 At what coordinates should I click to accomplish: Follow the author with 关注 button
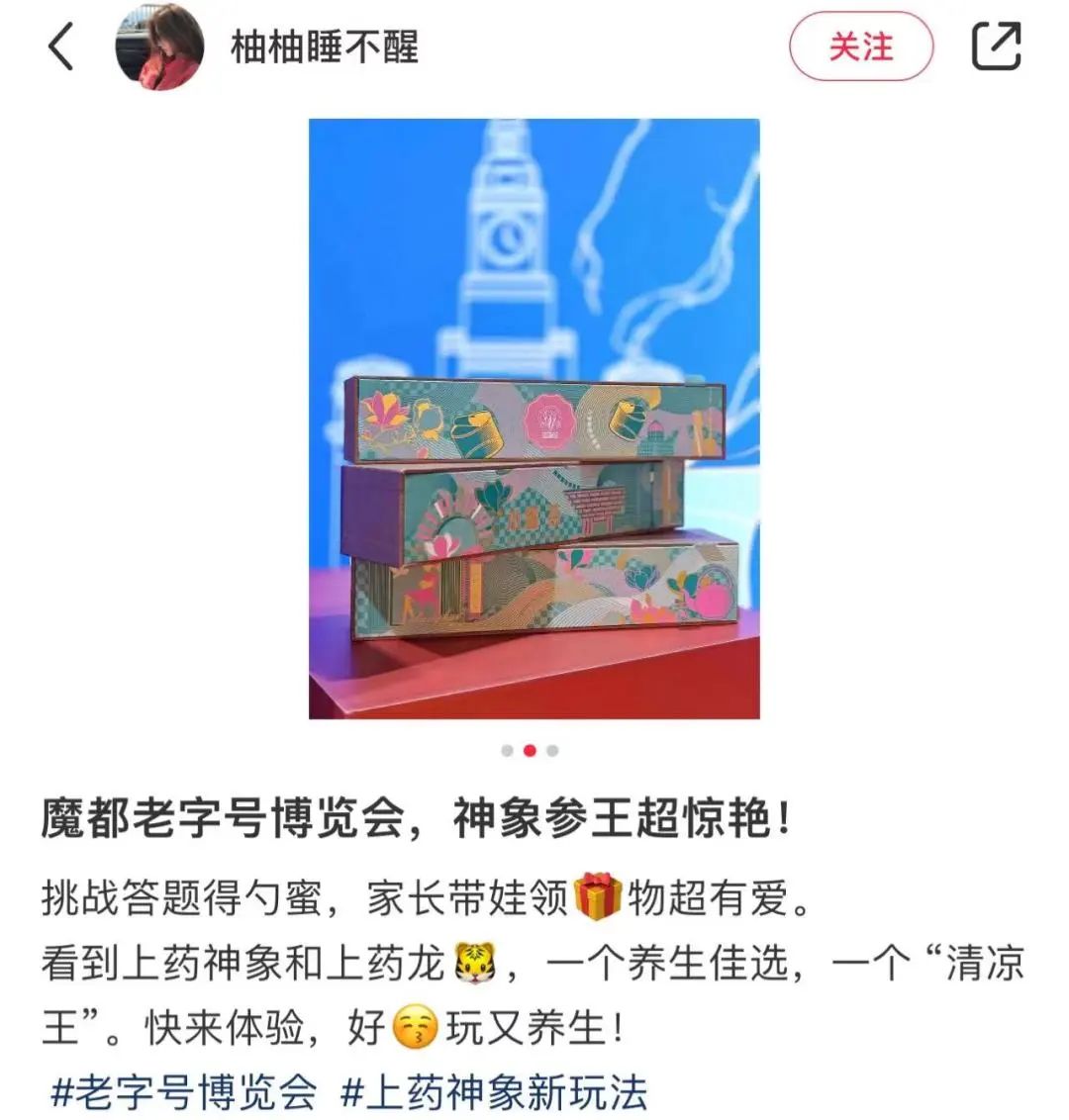coord(860,47)
